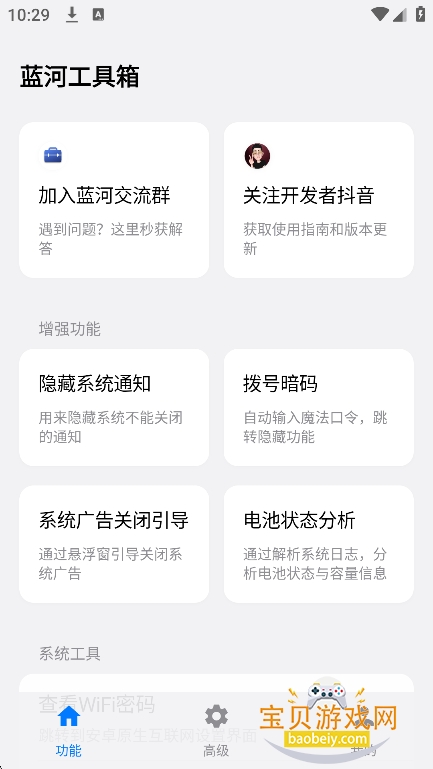Open the 关注开发者抖音 card
Viewport: 433px width, 769px height.
(x=319, y=200)
